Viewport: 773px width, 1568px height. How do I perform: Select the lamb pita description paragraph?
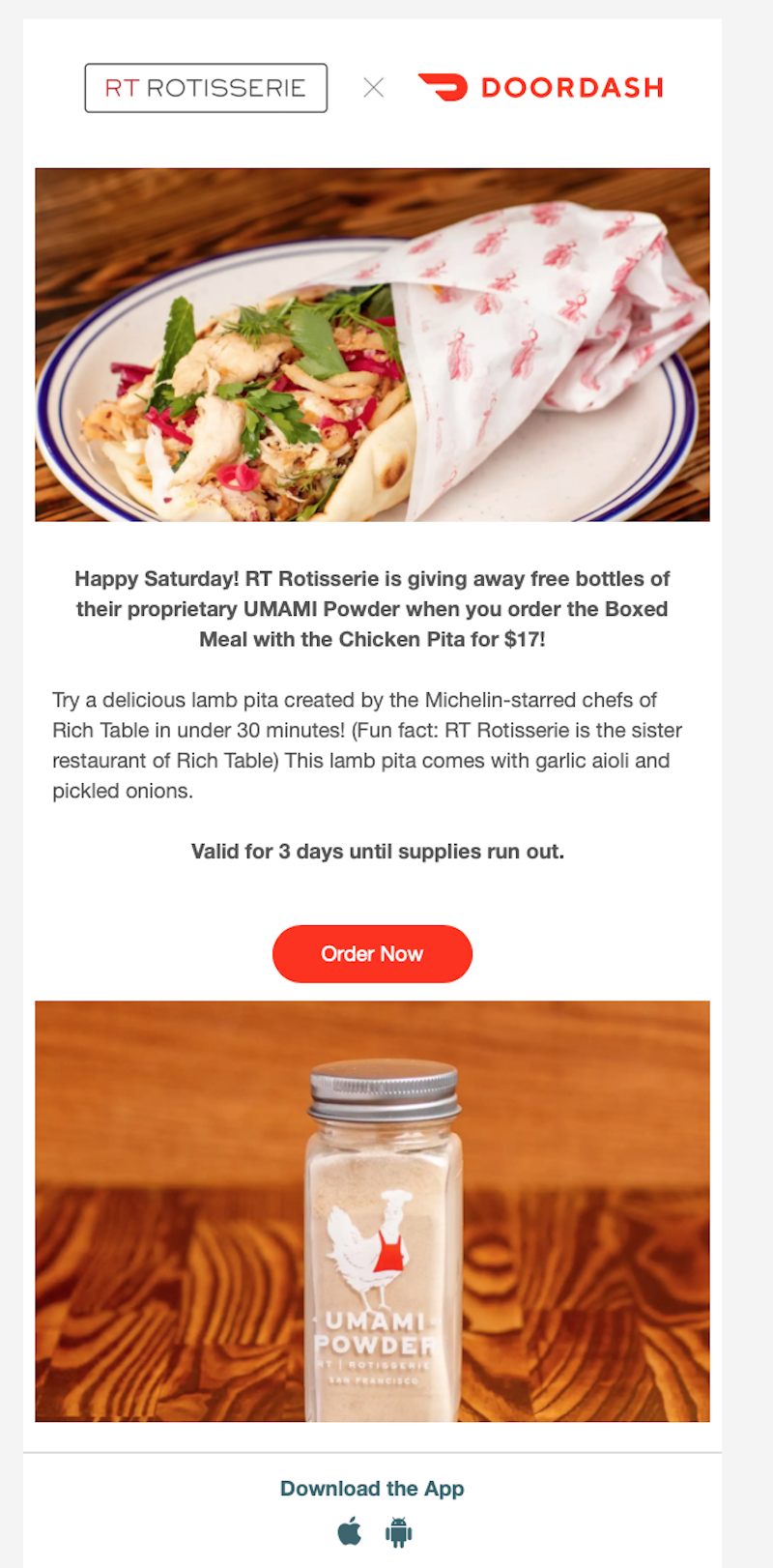[x=372, y=744]
